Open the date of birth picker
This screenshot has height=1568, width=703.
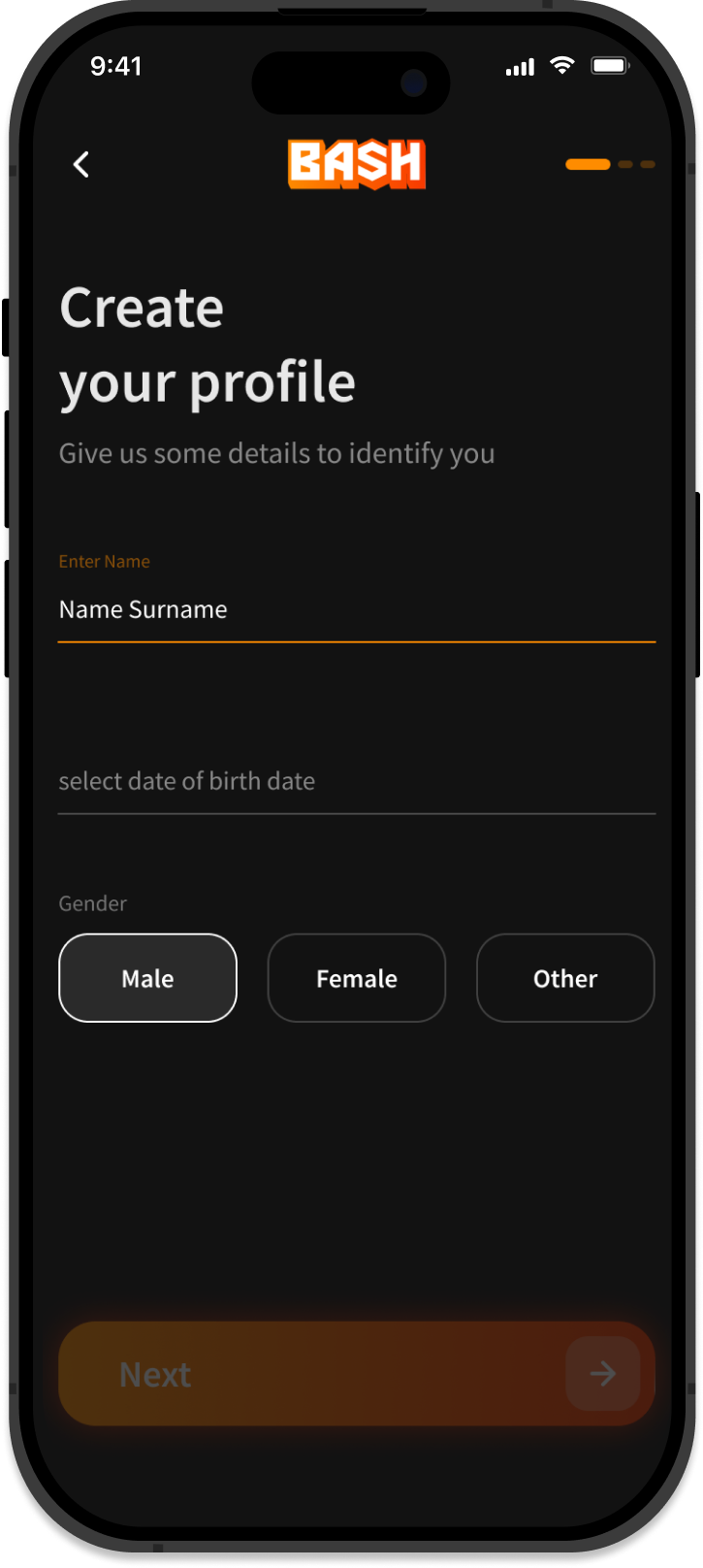[356, 781]
